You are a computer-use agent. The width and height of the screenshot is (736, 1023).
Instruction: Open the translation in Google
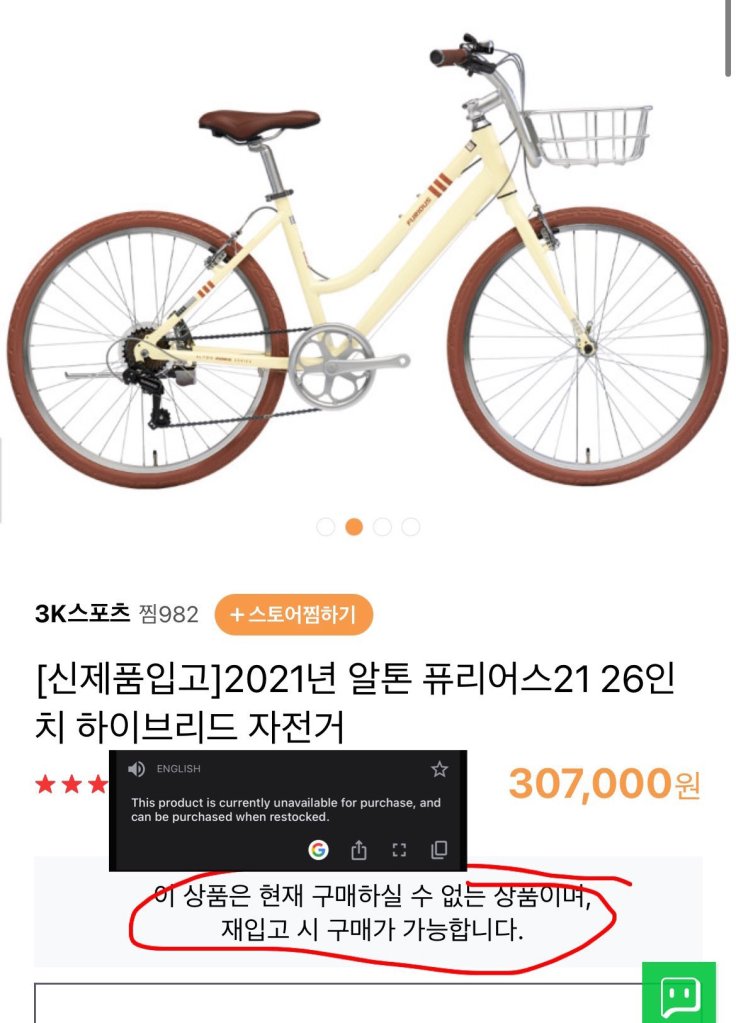318,850
